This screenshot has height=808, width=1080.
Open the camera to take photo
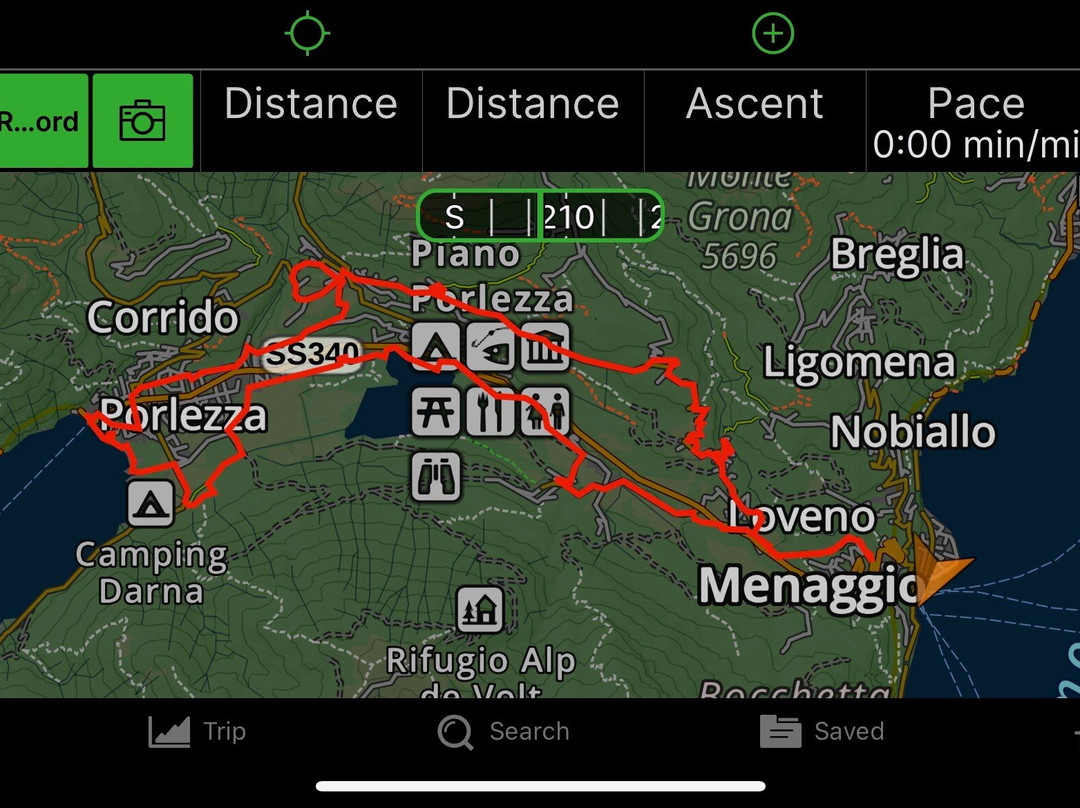(x=142, y=121)
